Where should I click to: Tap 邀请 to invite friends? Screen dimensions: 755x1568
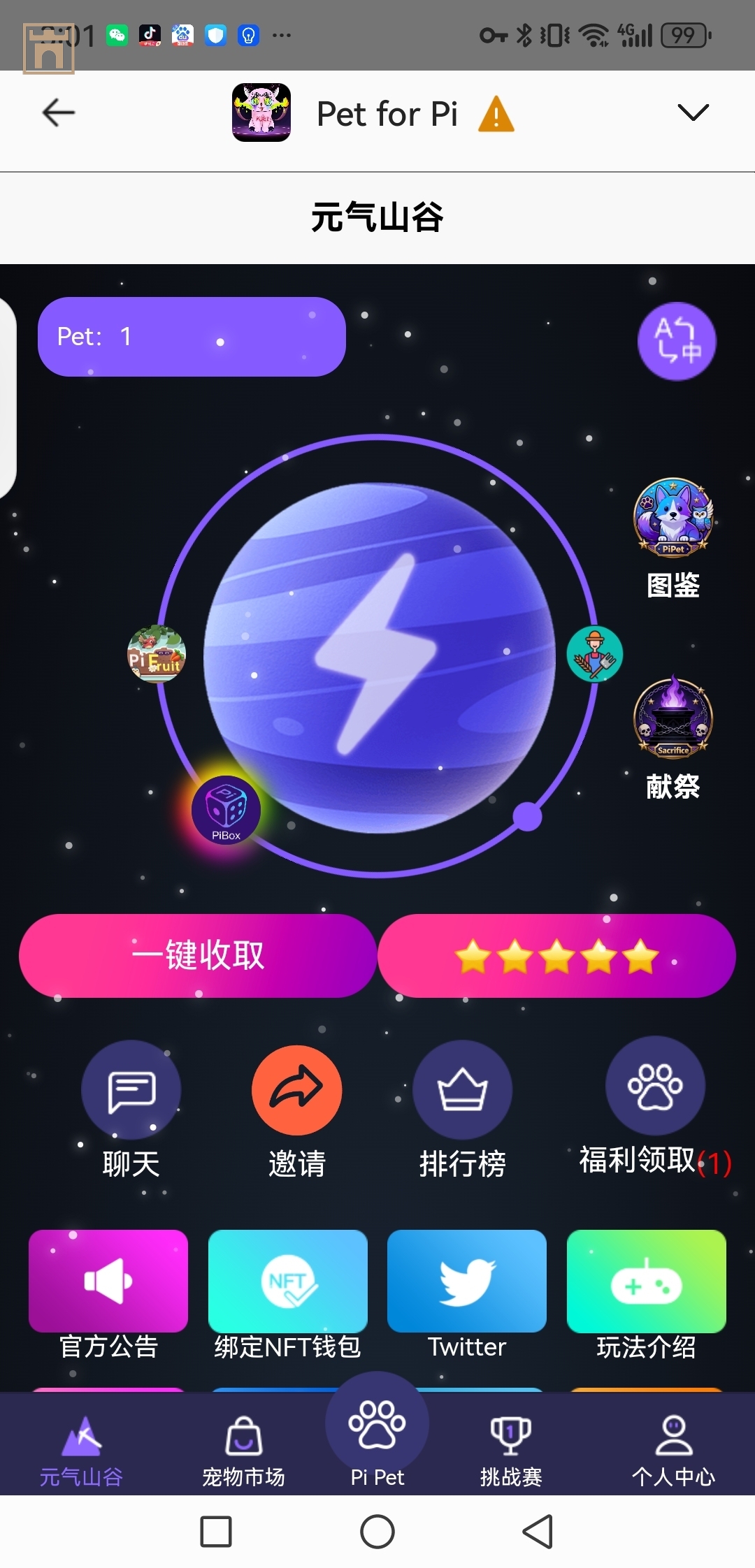(x=296, y=1091)
